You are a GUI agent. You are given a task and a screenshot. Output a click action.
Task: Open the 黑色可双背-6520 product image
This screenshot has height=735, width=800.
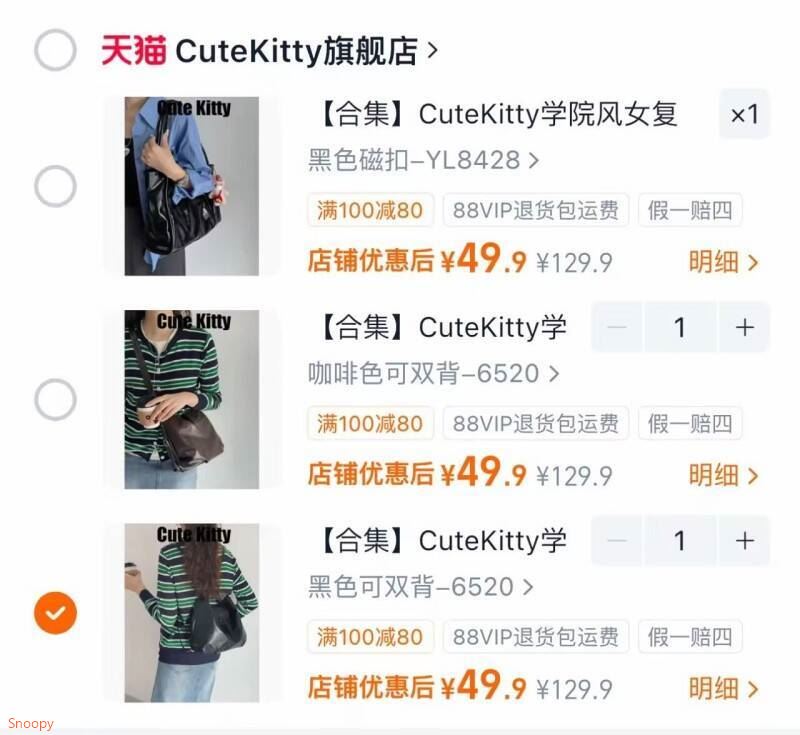191,613
